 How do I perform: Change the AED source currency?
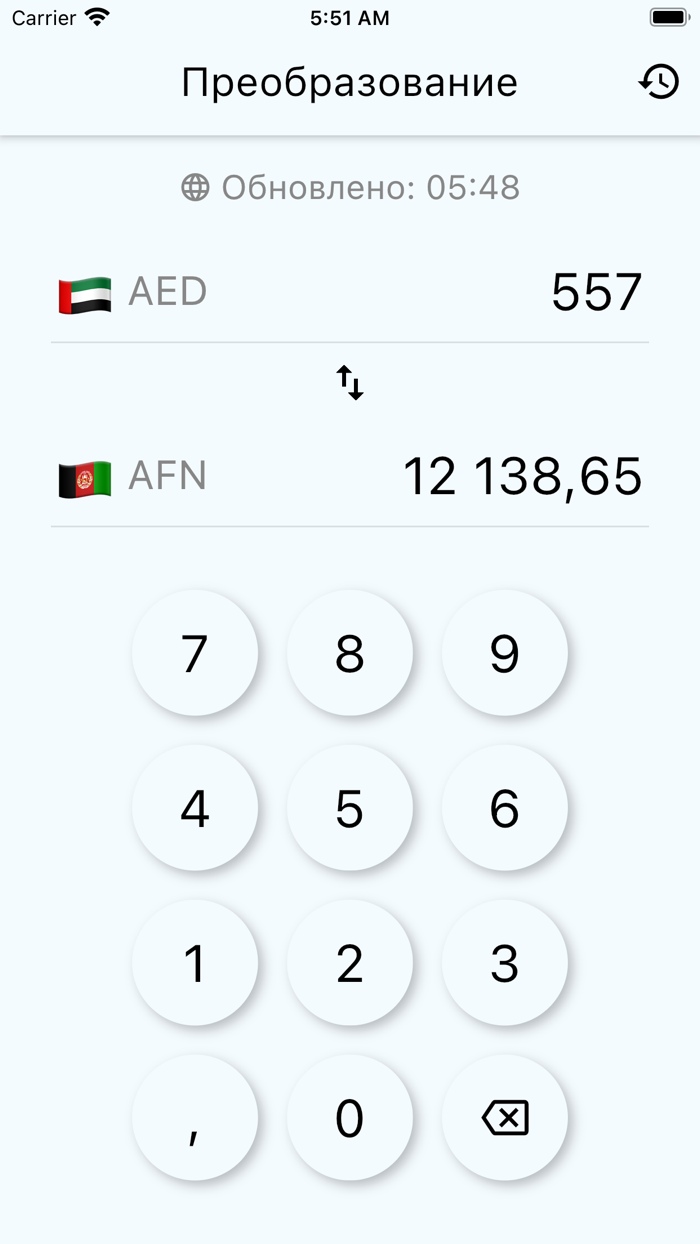point(133,293)
